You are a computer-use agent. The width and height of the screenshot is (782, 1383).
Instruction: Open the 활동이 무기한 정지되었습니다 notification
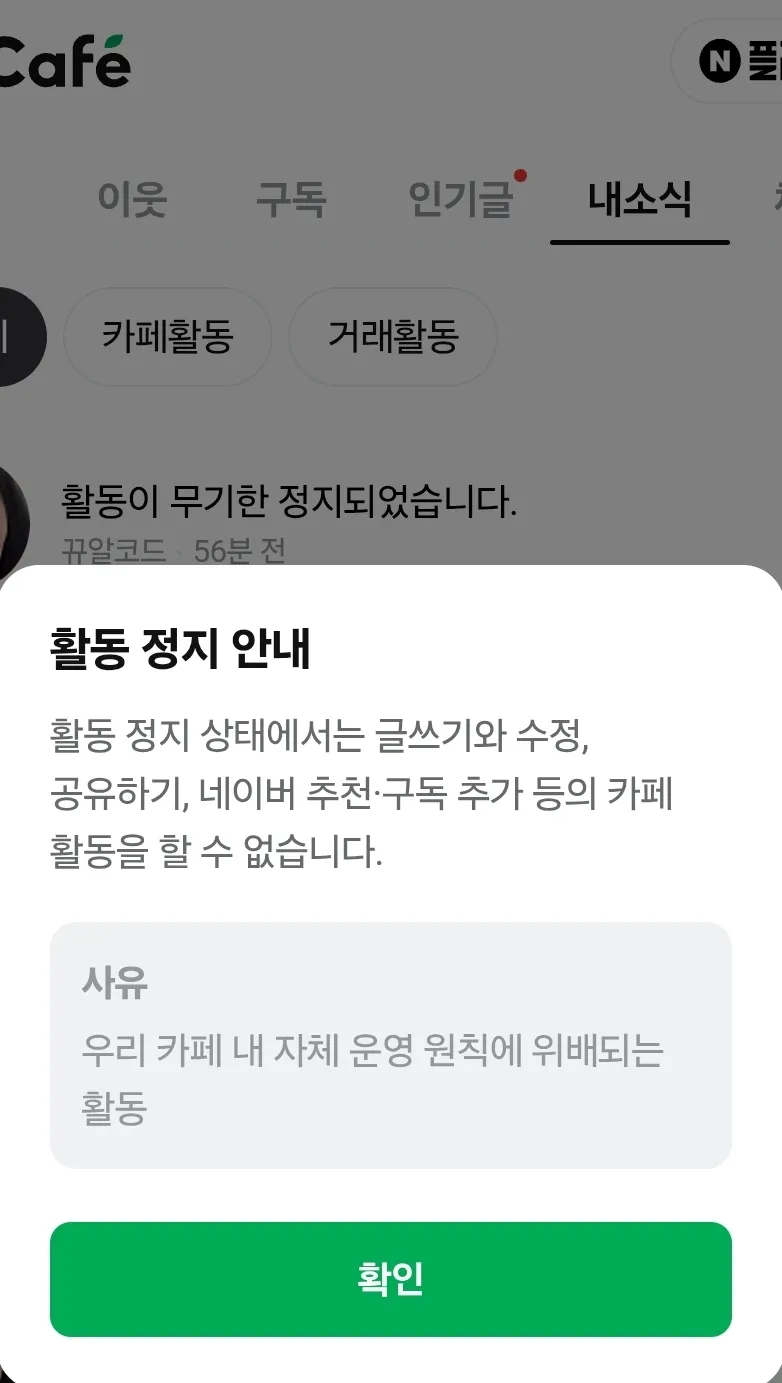pyautogui.click(x=289, y=501)
